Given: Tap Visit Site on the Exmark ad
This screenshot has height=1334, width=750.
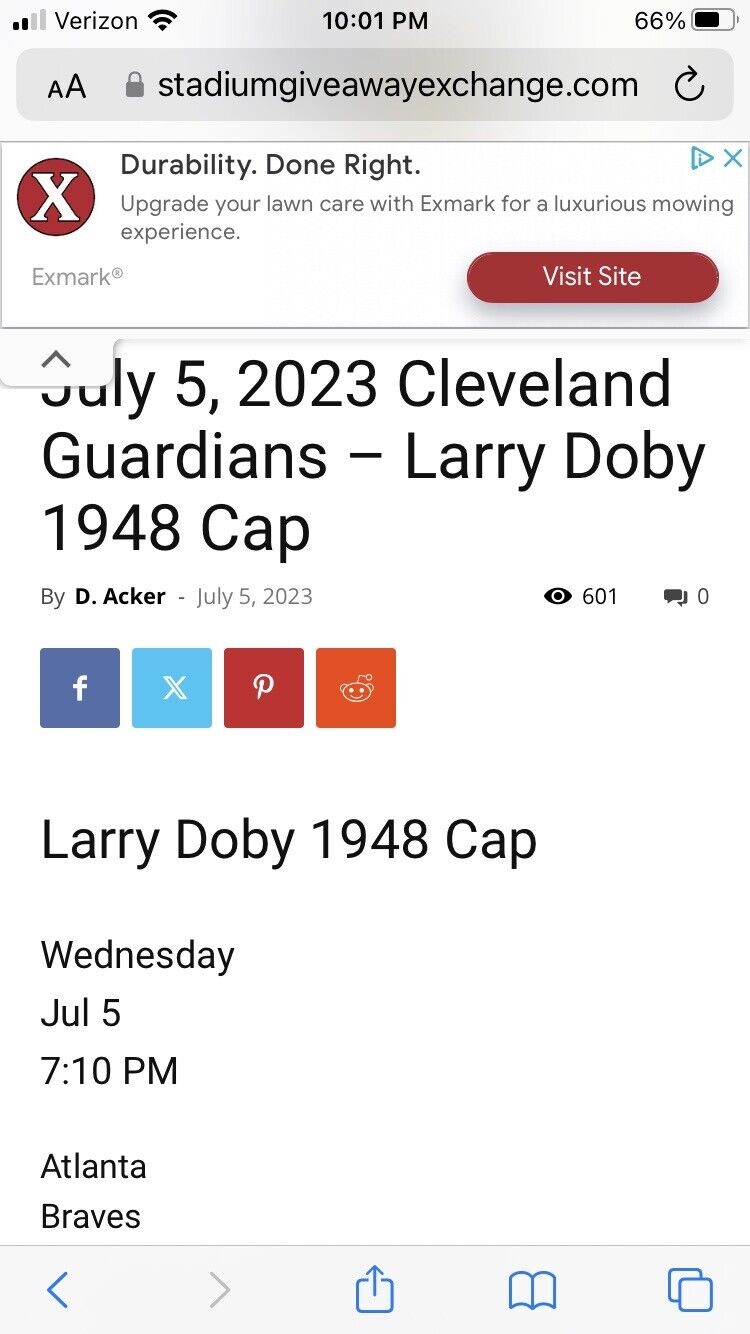Looking at the screenshot, I should [592, 277].
